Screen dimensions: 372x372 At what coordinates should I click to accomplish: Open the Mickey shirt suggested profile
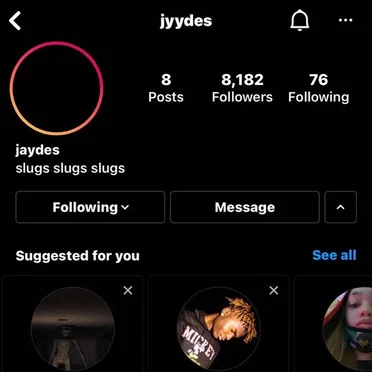tap(218, 329)
